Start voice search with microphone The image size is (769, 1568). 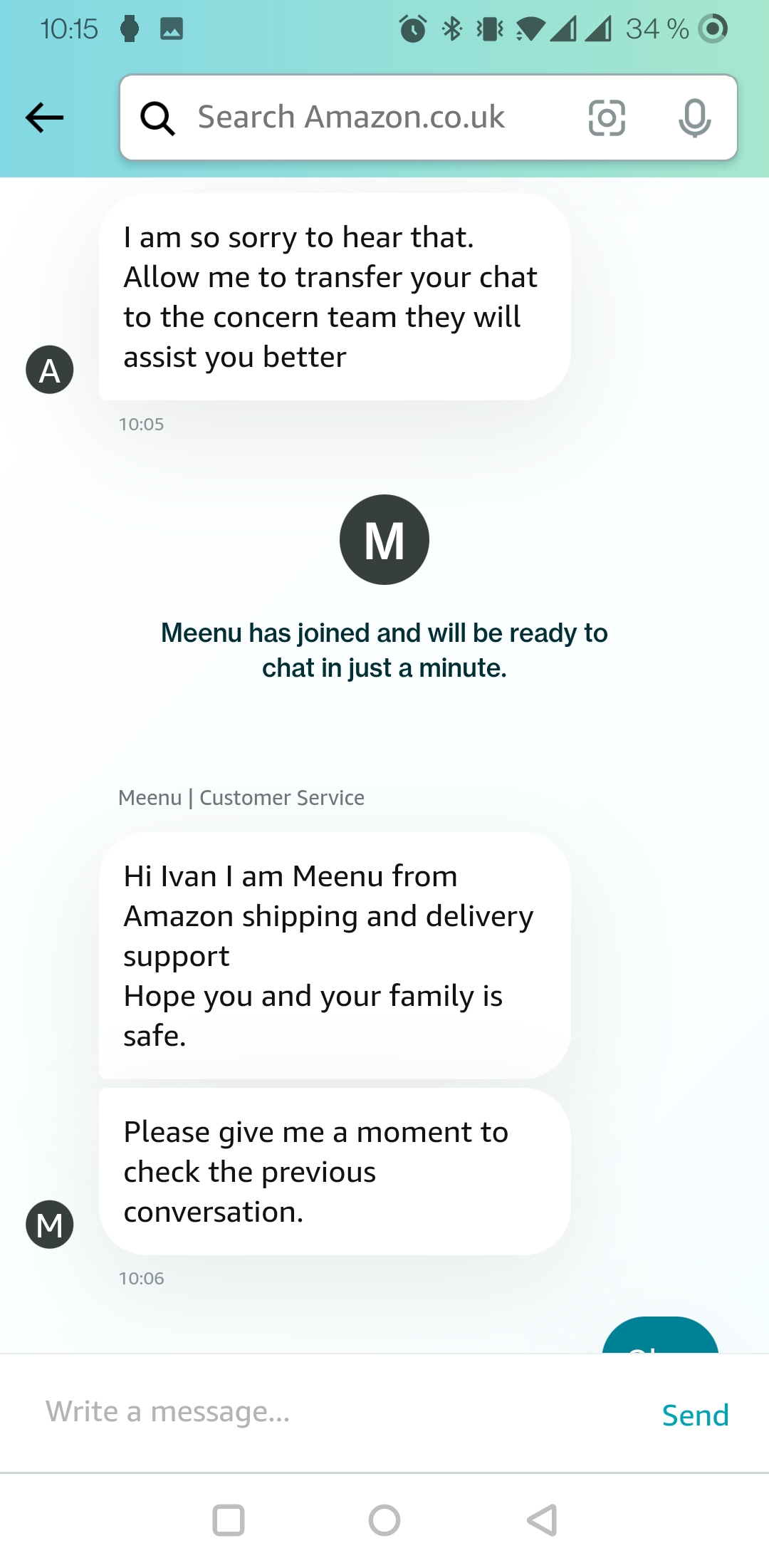tap(694, 118)
